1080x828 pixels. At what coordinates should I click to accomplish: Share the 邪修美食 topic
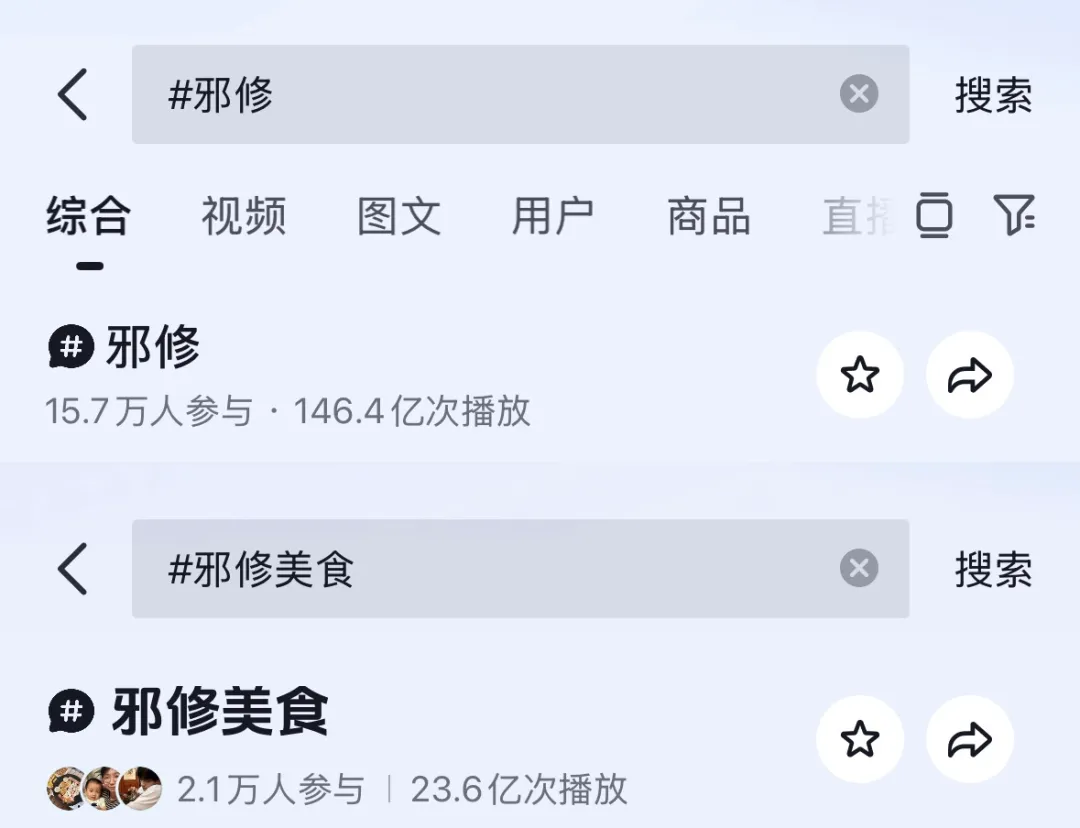pyautogui.click(x=969, y=739)
